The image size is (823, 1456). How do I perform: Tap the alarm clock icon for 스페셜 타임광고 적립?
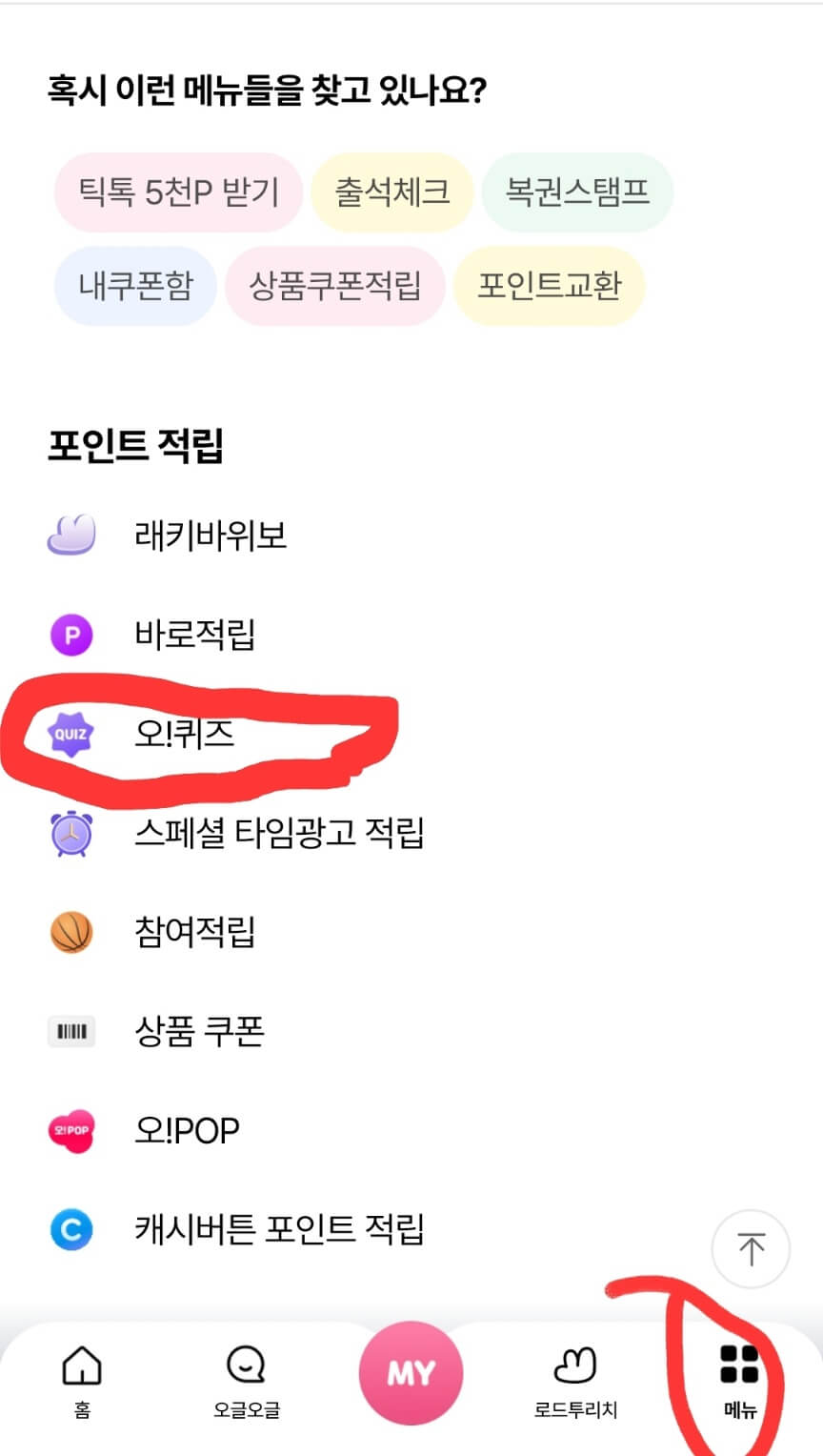click(72, 833)
